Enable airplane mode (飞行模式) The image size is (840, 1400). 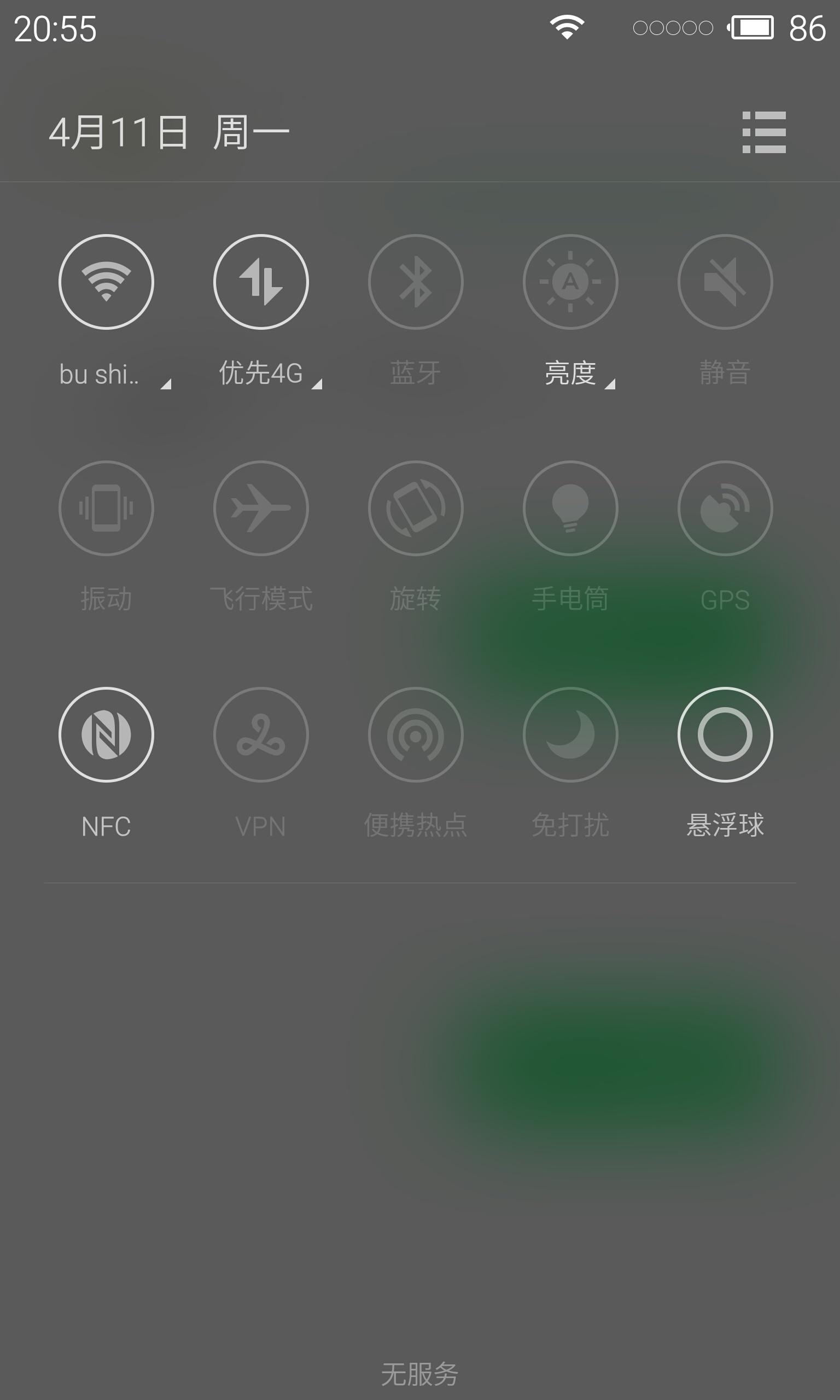(x=260, y=507)
